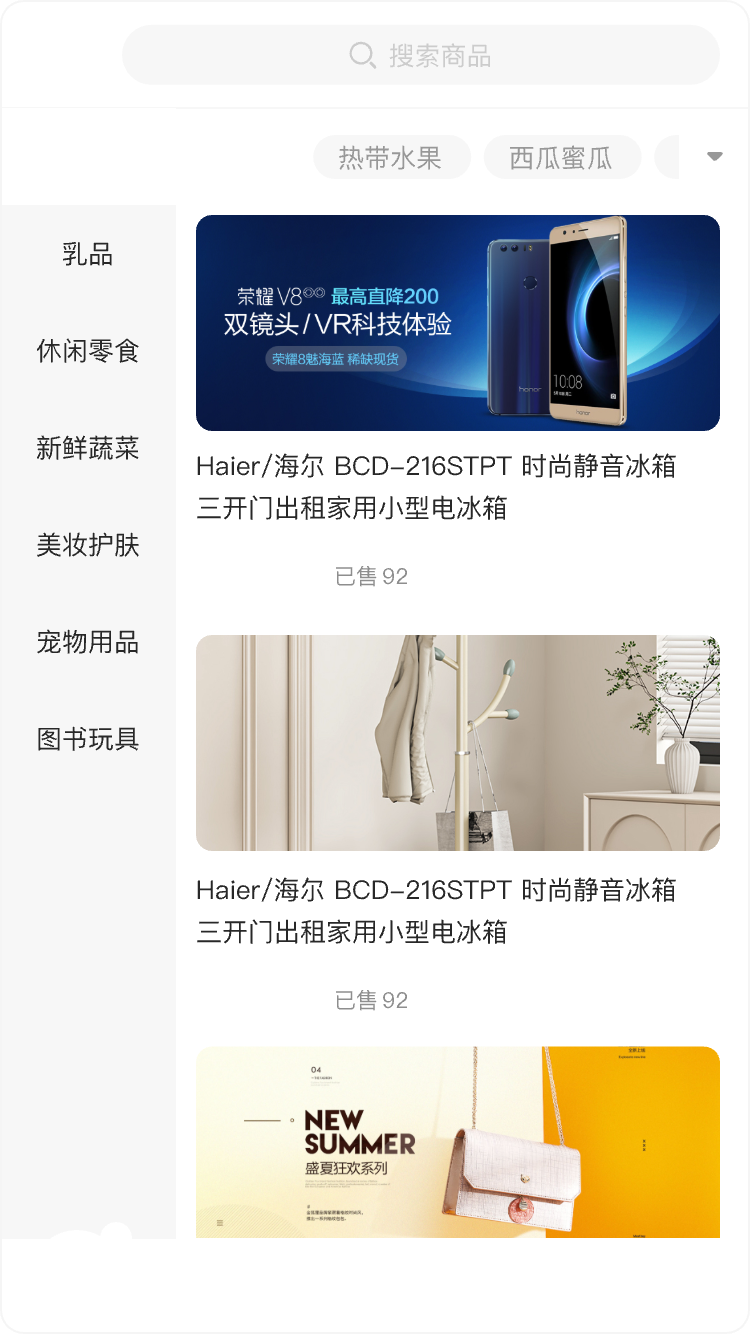Filter by 热带水果 chip
Image resolution: width=750 pixels, height=1334 pixels.
pos(391,157)
